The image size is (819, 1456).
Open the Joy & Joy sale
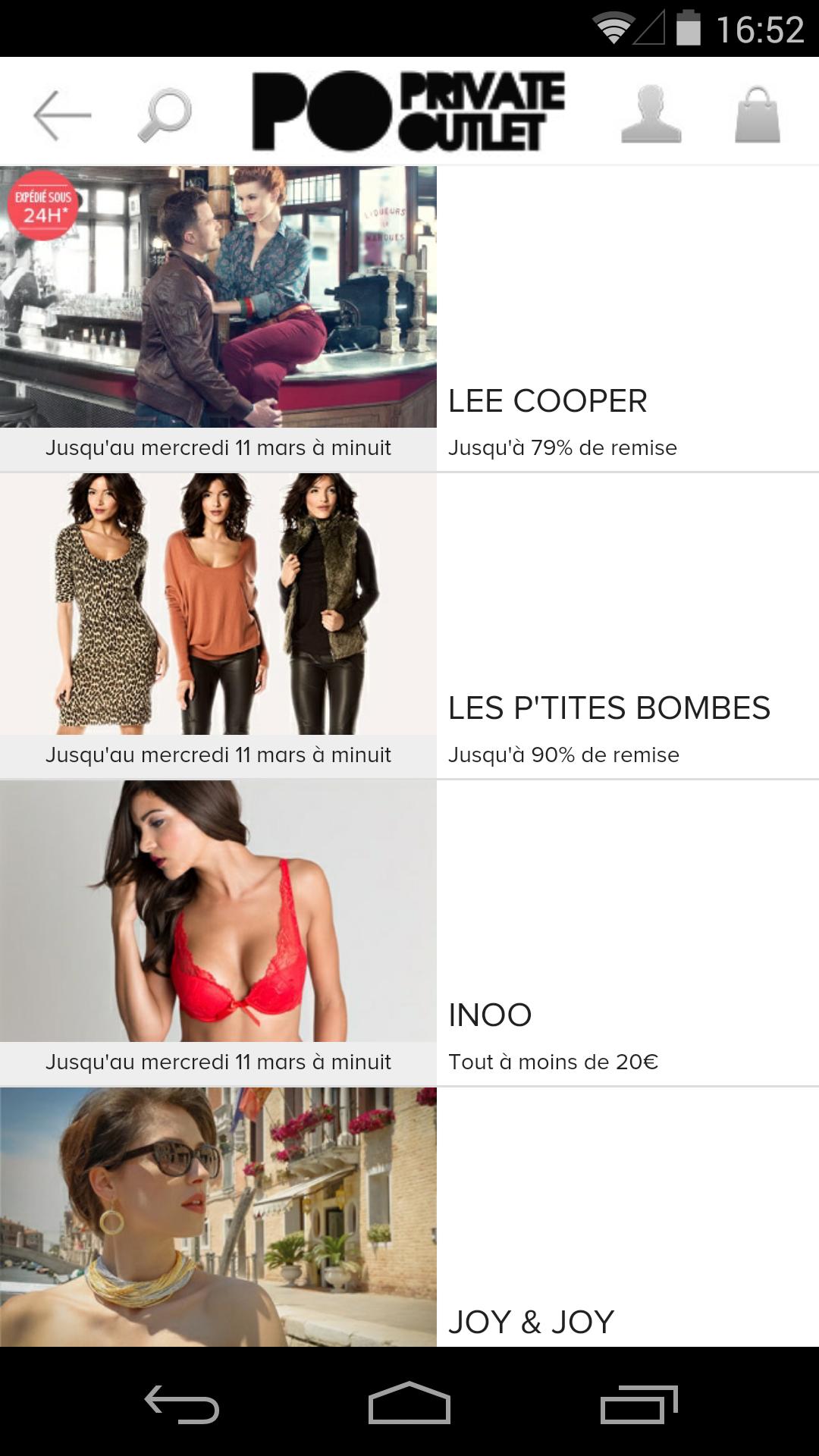[409, 1217]
